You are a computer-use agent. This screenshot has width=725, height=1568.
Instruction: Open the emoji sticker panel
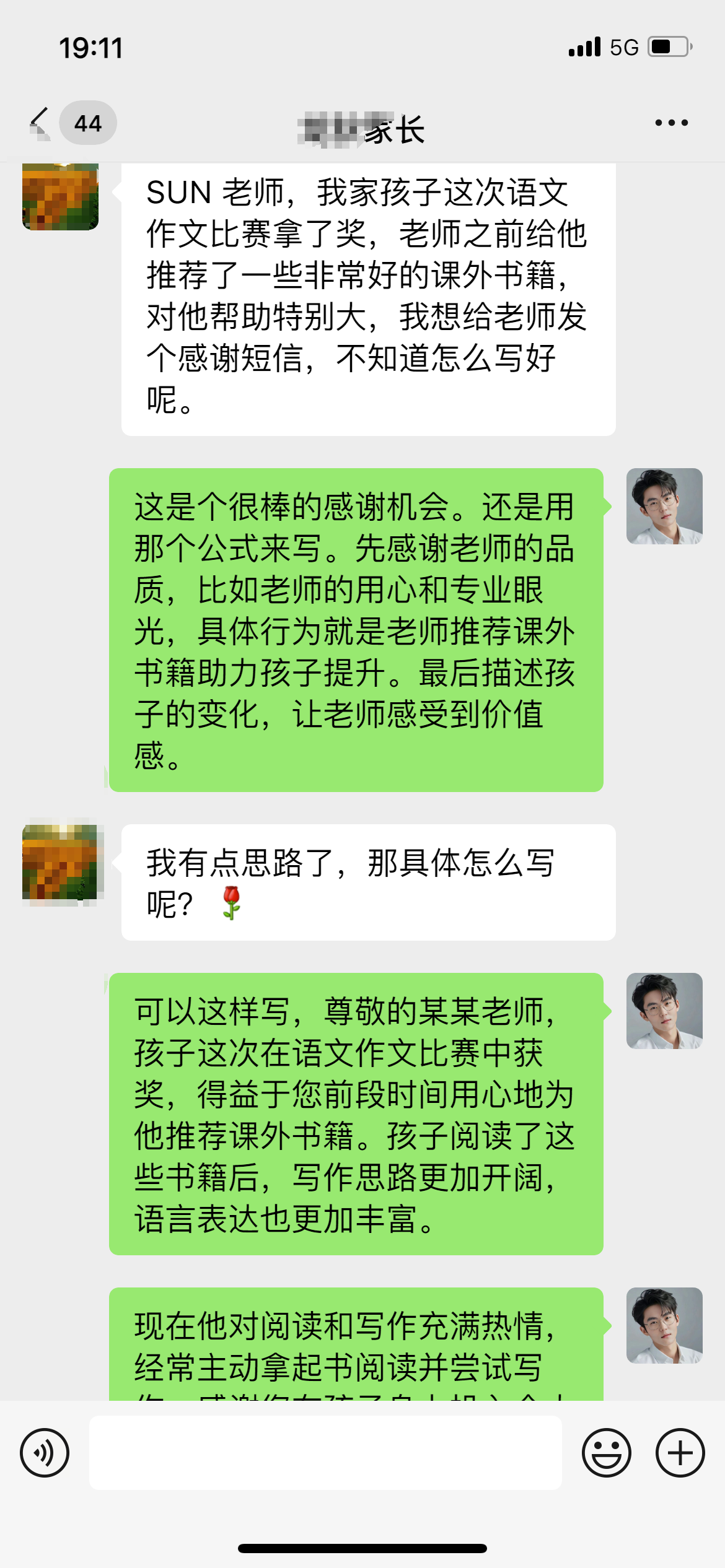point(606,1453)
